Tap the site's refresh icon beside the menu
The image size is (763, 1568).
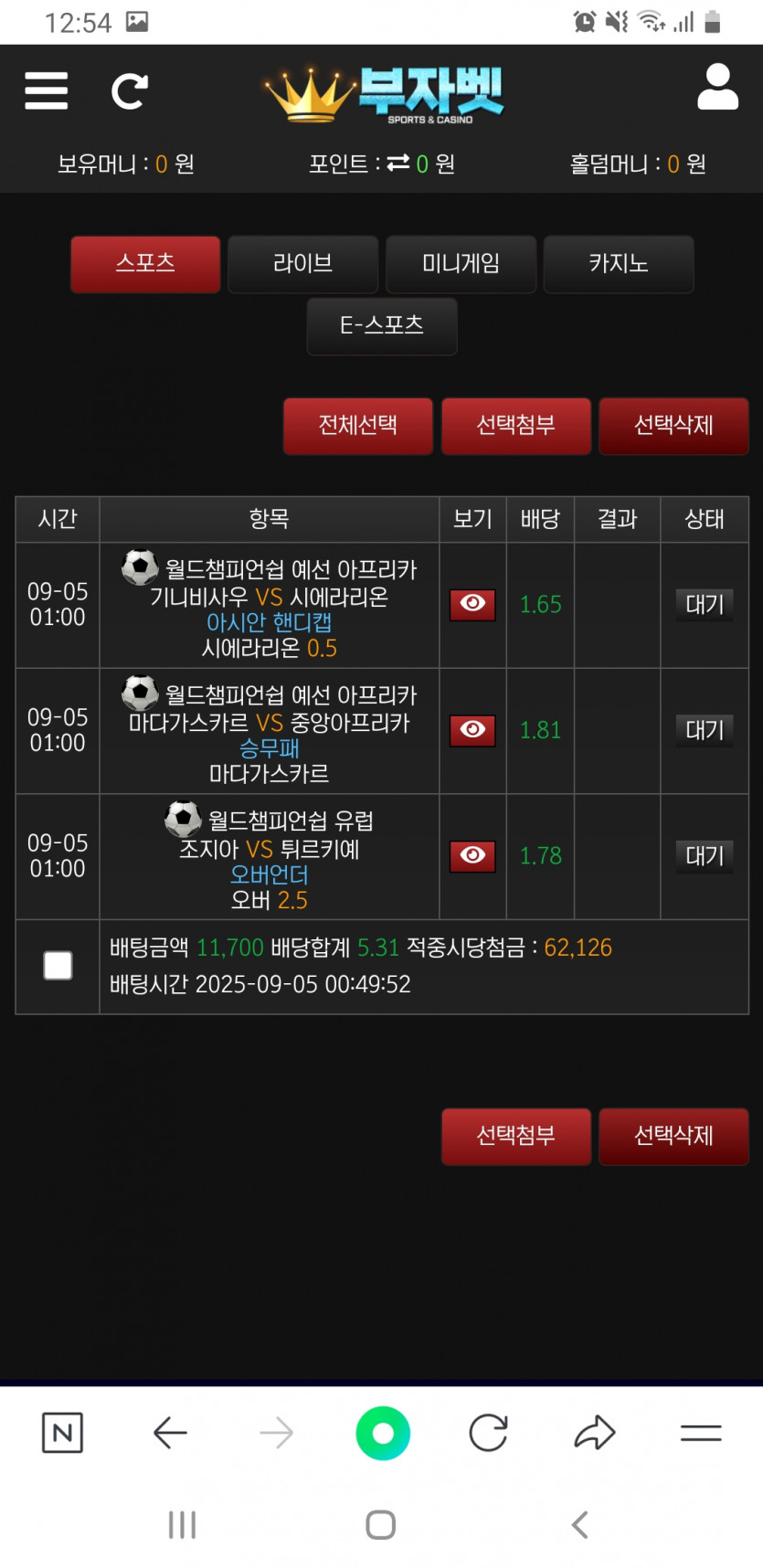[129, 91]
